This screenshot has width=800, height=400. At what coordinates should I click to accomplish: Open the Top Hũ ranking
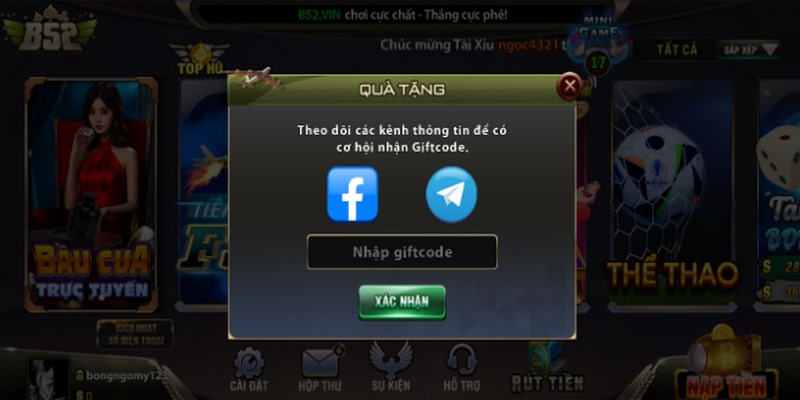pyautogui.click(x=198, y=60)
